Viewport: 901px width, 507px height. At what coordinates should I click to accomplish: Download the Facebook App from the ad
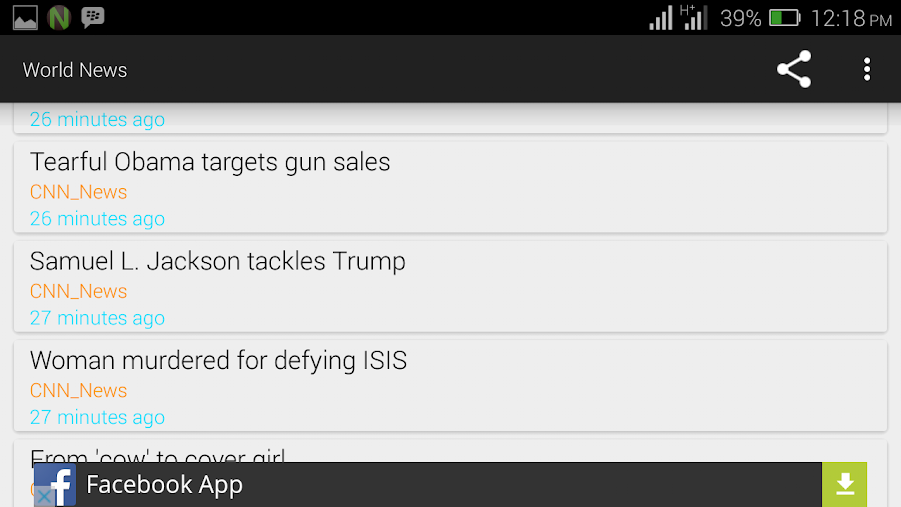coord(844,485)
